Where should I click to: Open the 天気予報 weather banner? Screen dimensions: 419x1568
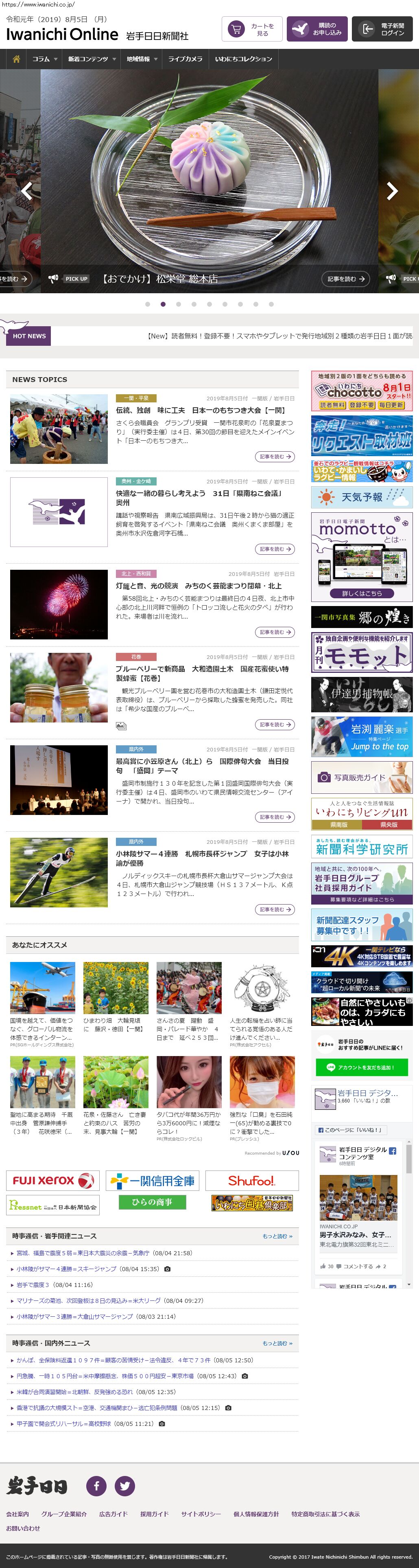tap(361, 497)
